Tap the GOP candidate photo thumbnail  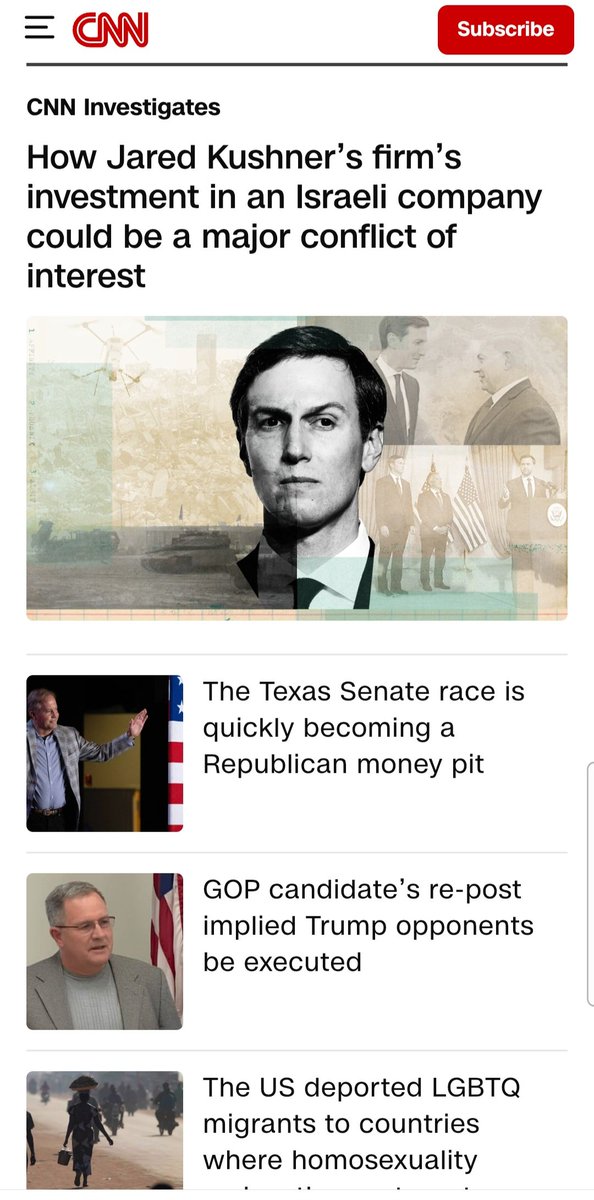click(105, 951)
